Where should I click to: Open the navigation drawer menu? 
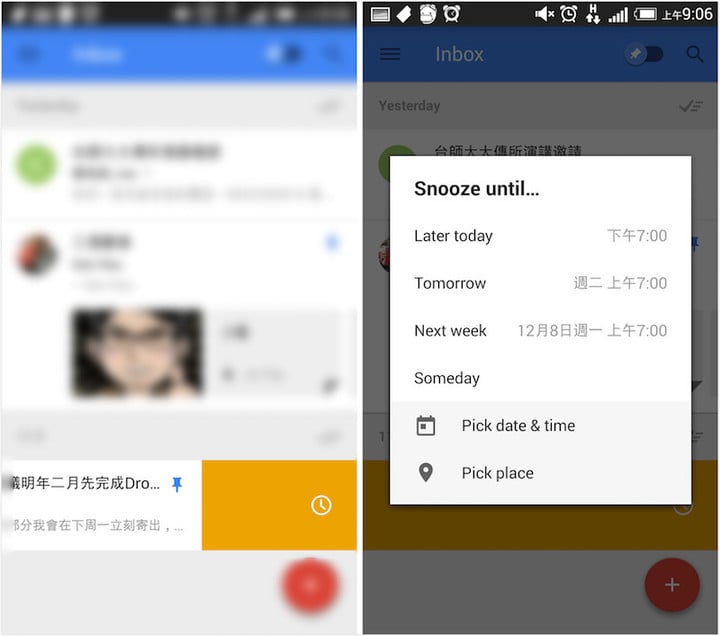point(390,54)
